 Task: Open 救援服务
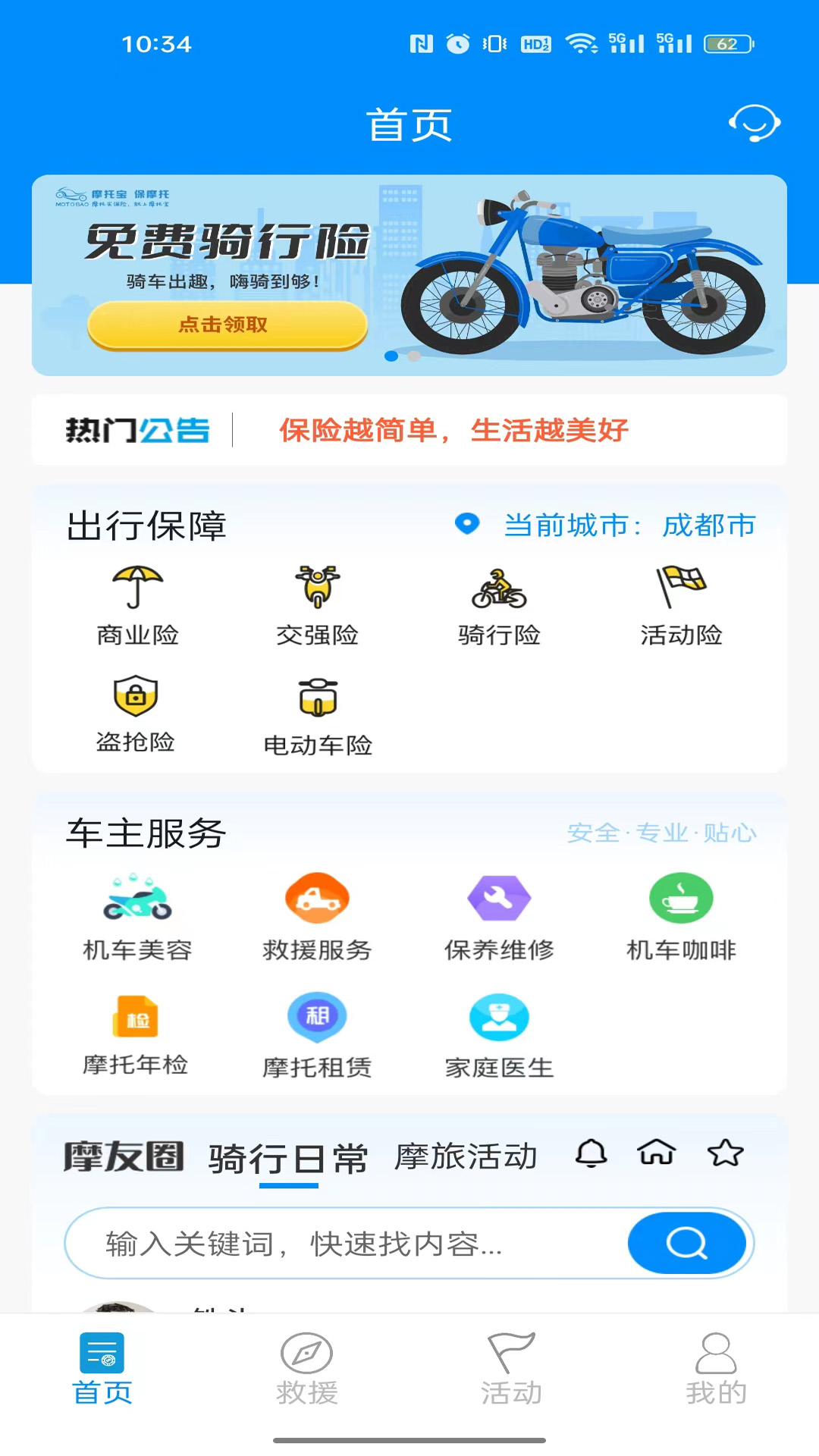317,918
